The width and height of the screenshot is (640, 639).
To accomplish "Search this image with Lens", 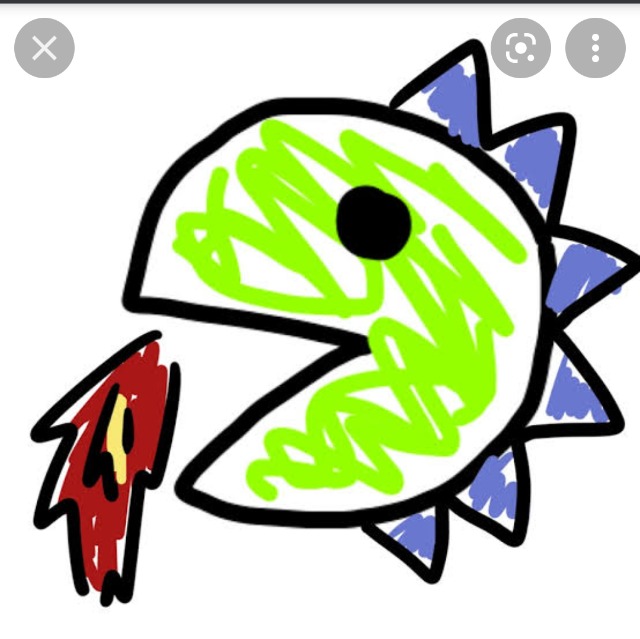I will (x=521, y=48).
